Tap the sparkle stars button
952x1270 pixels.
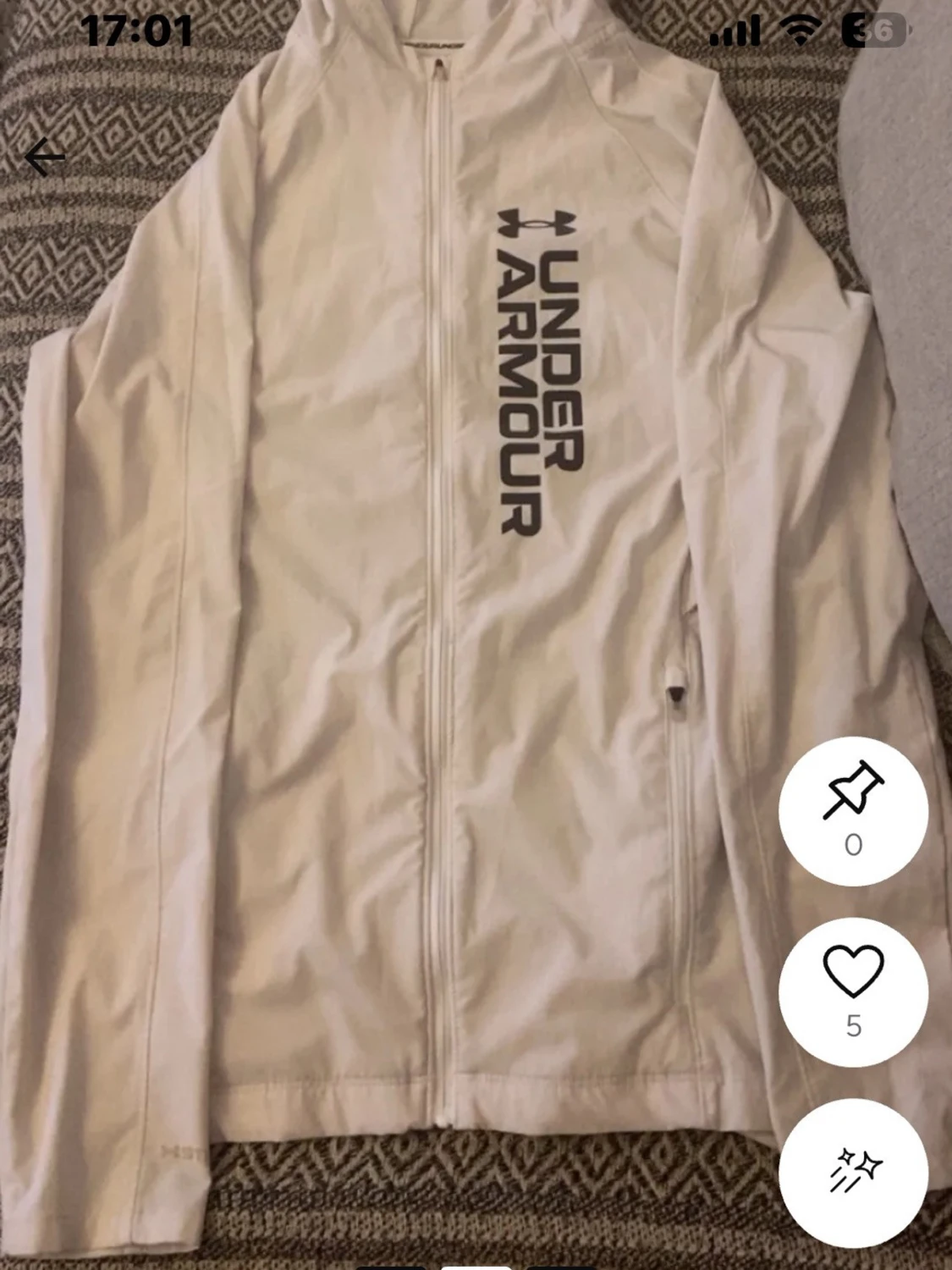point(854,1171)
